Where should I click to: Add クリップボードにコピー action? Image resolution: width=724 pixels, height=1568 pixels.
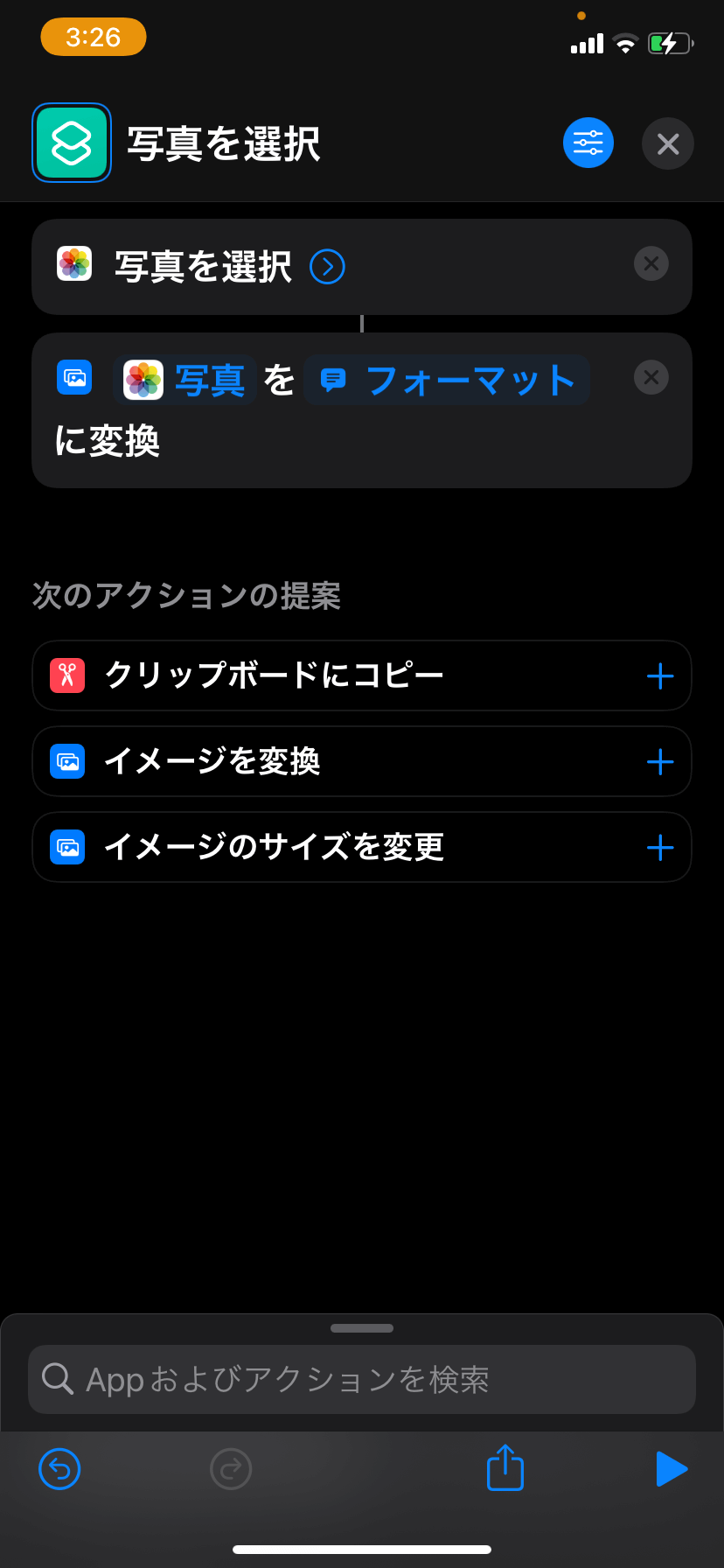[x=660, y=676]
